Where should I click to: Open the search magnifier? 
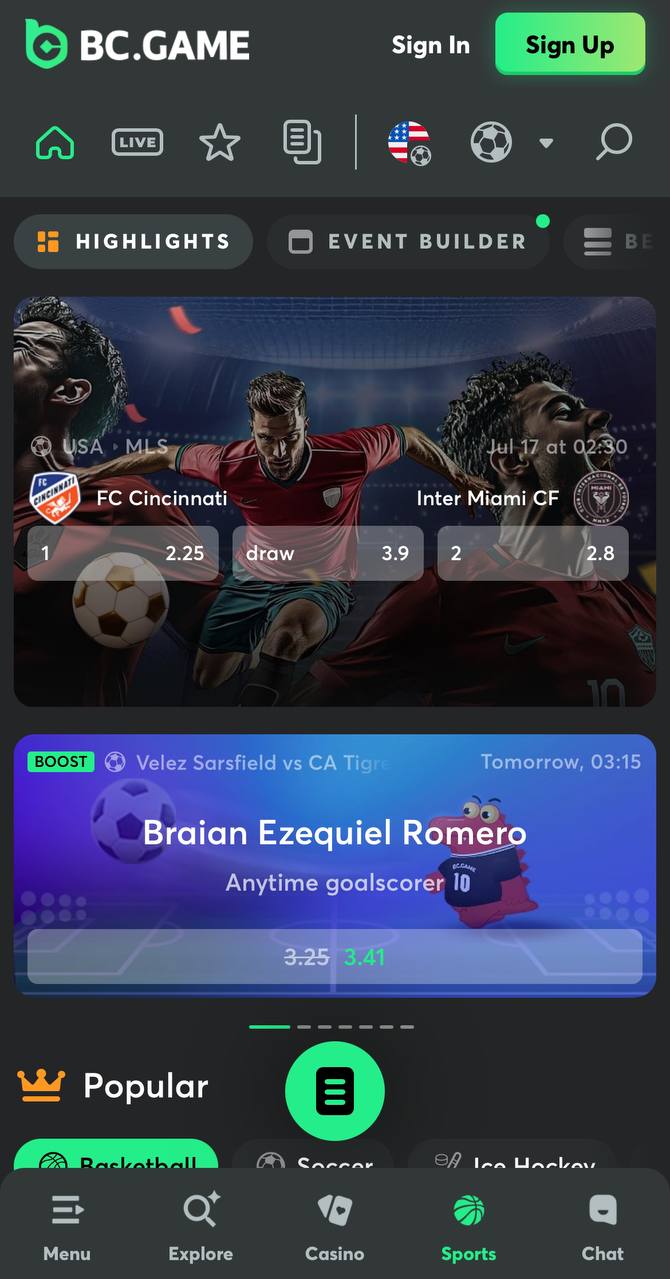614,142
